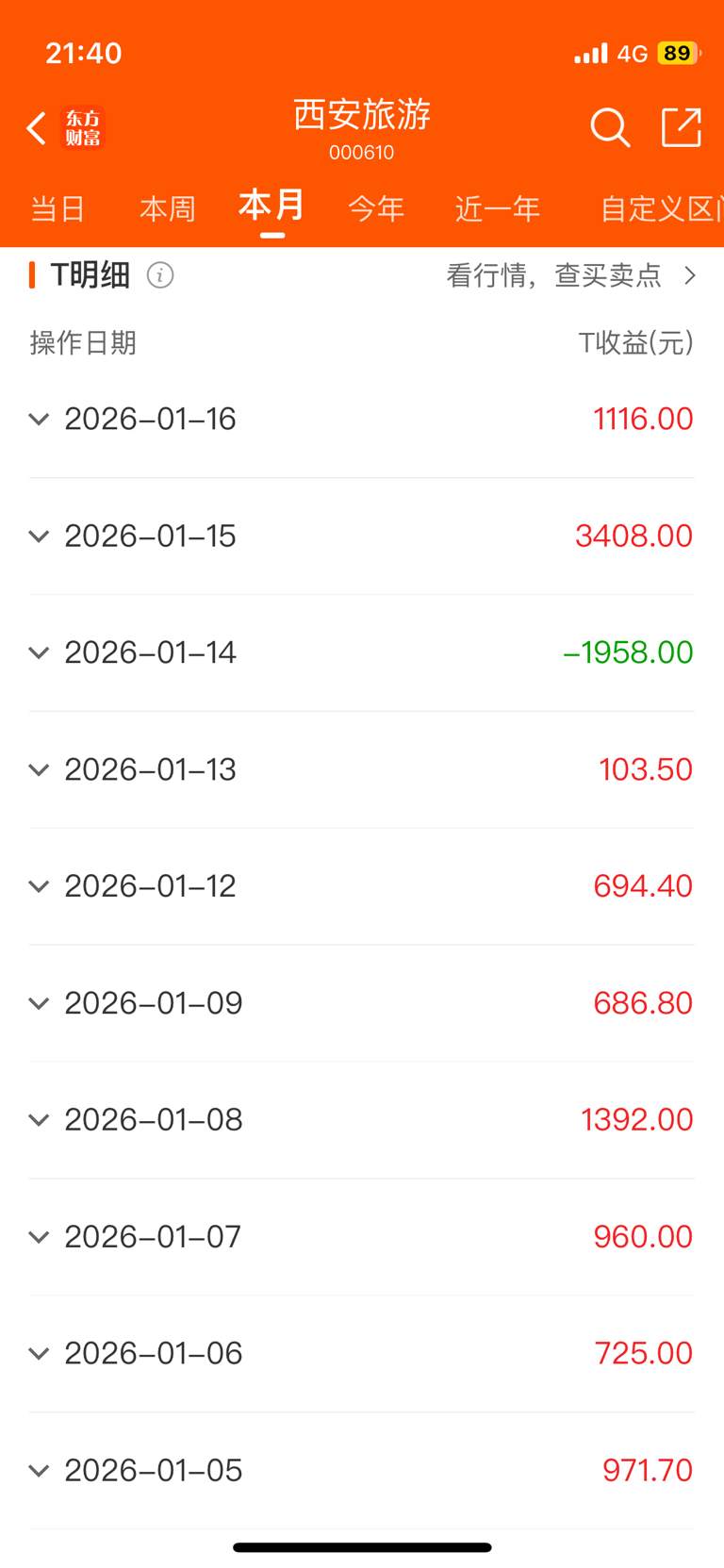Switch to the 近一年 tab

tap(497, 208)
